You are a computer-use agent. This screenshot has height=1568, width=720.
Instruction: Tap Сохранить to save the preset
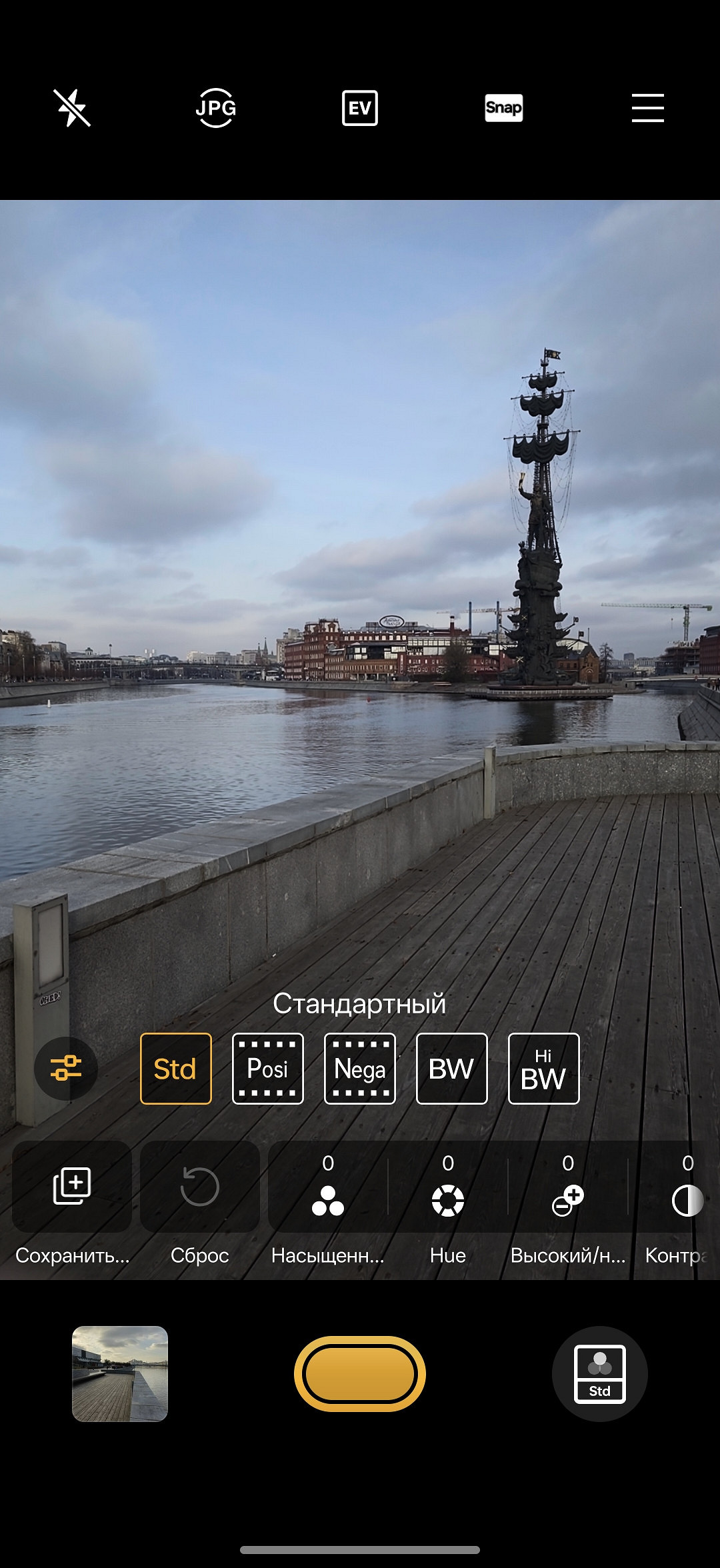coord(72,1187)
